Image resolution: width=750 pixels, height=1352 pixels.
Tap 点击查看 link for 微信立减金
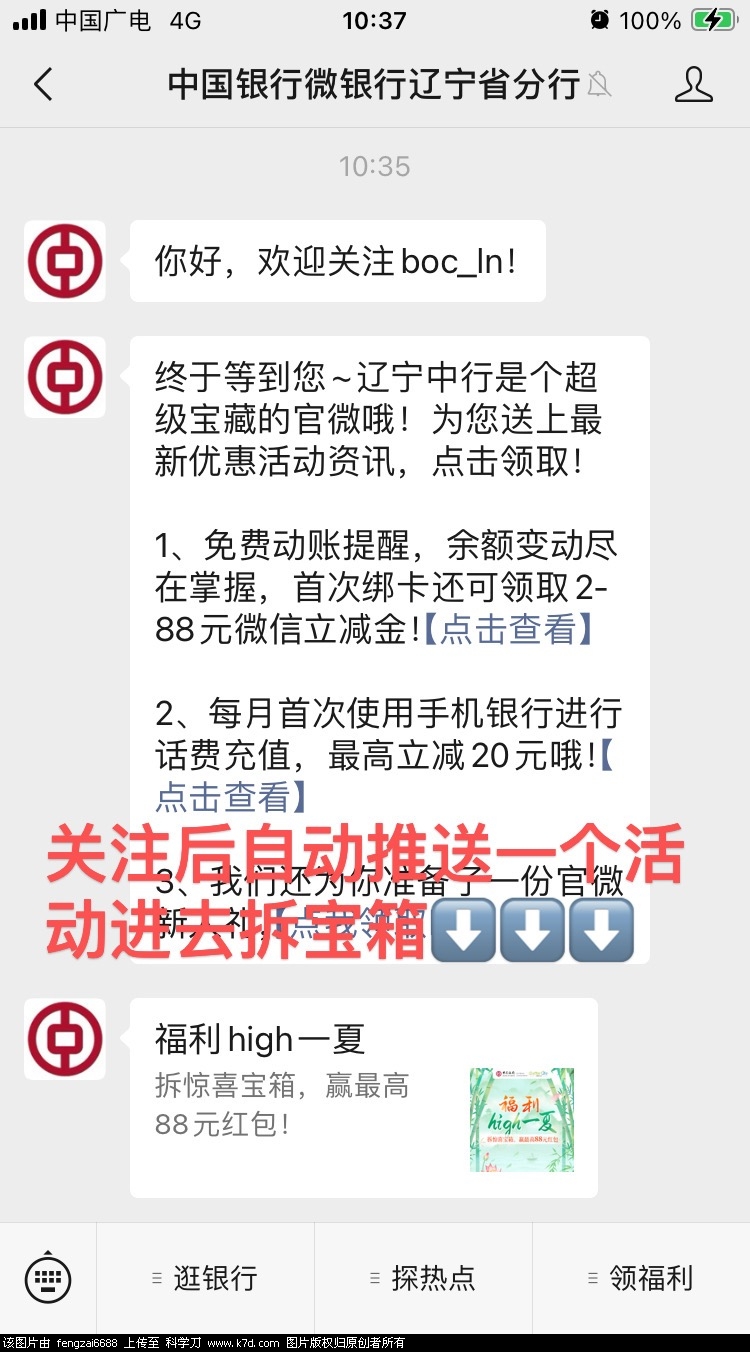point(508,629)
